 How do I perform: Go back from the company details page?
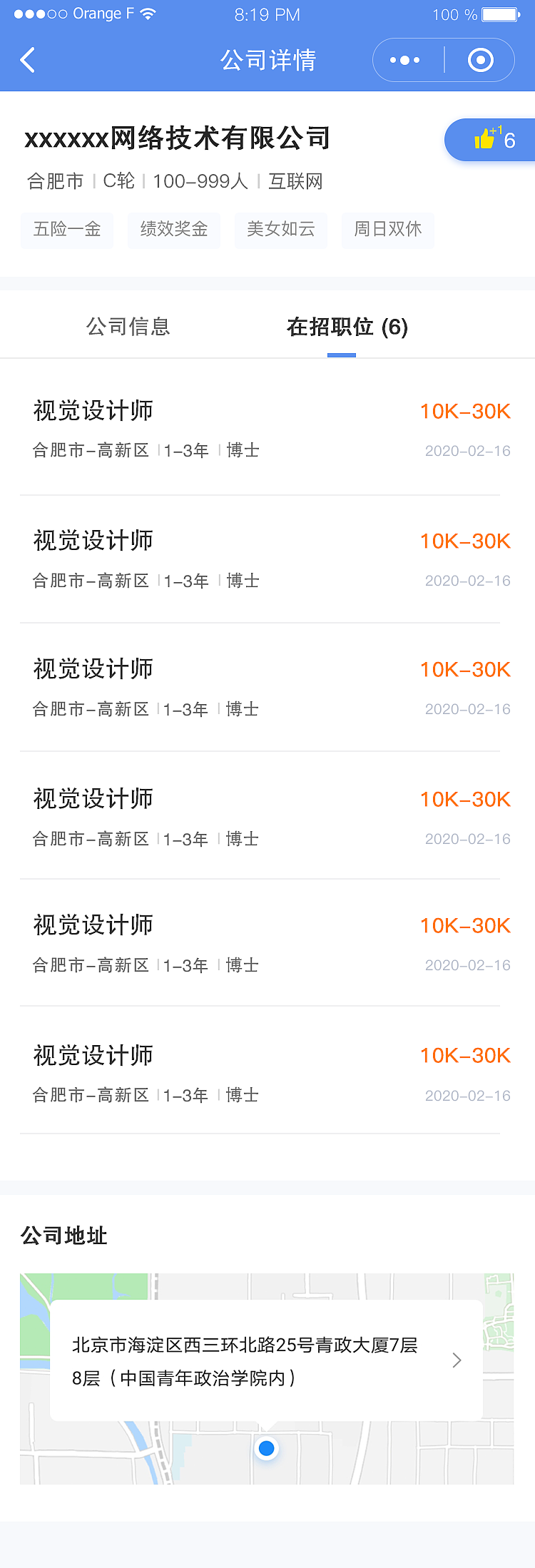pyautogui.click(x=29, y=61)
